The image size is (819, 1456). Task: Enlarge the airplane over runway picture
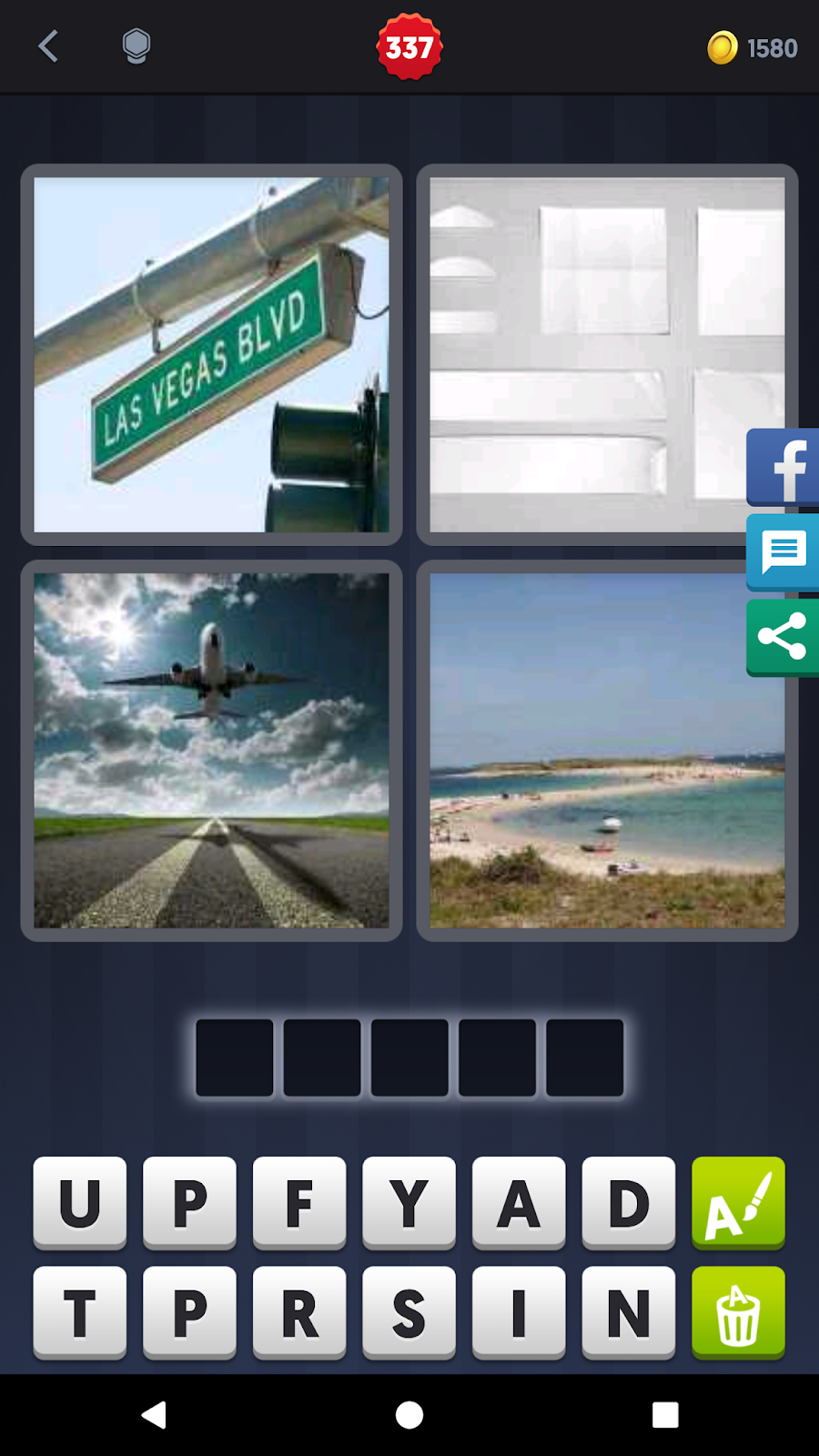pyautogui.click(x=211, y=751)
